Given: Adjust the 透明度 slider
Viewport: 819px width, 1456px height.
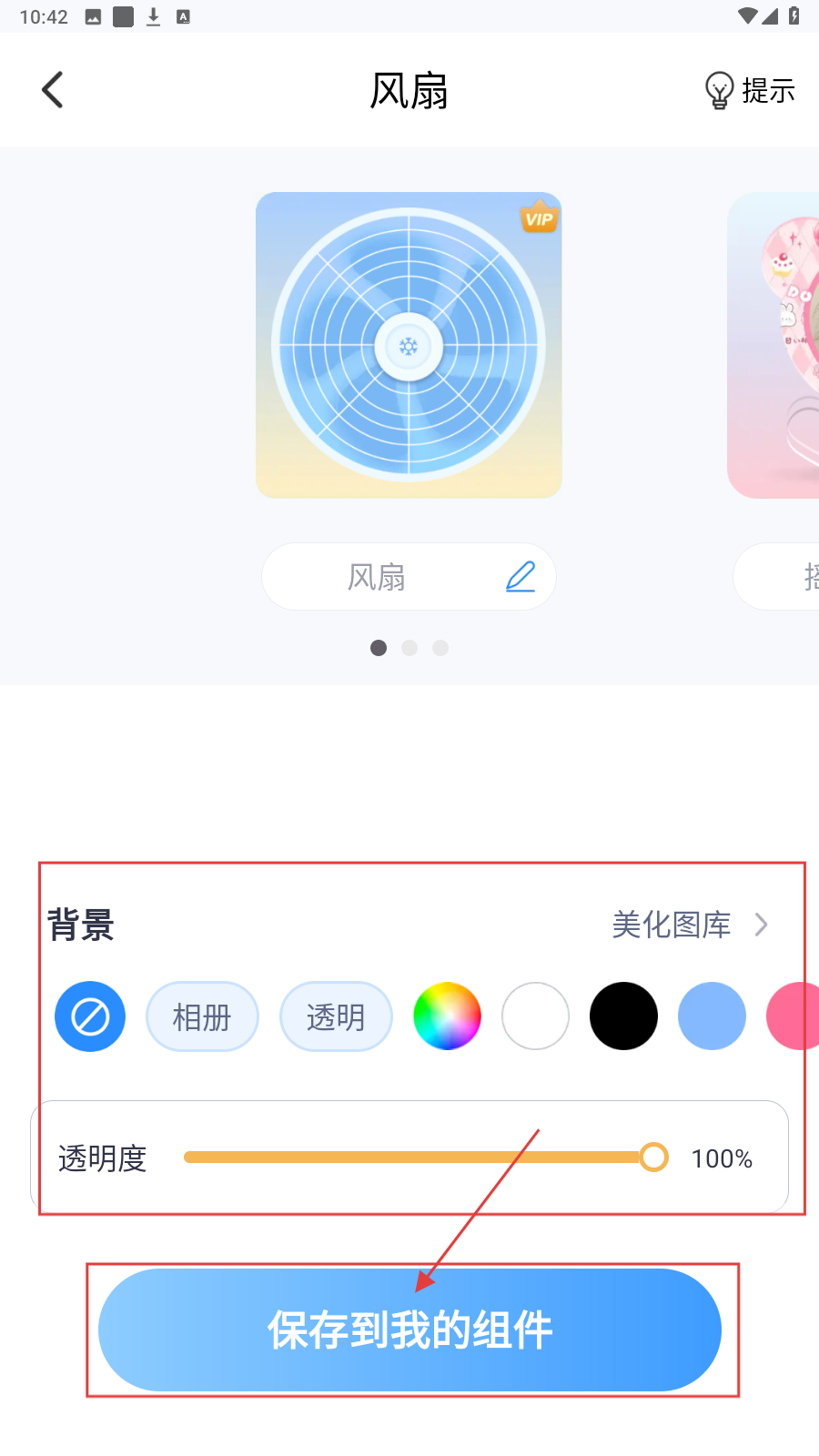Looking at the screenshot, I should coord(653,1158).
